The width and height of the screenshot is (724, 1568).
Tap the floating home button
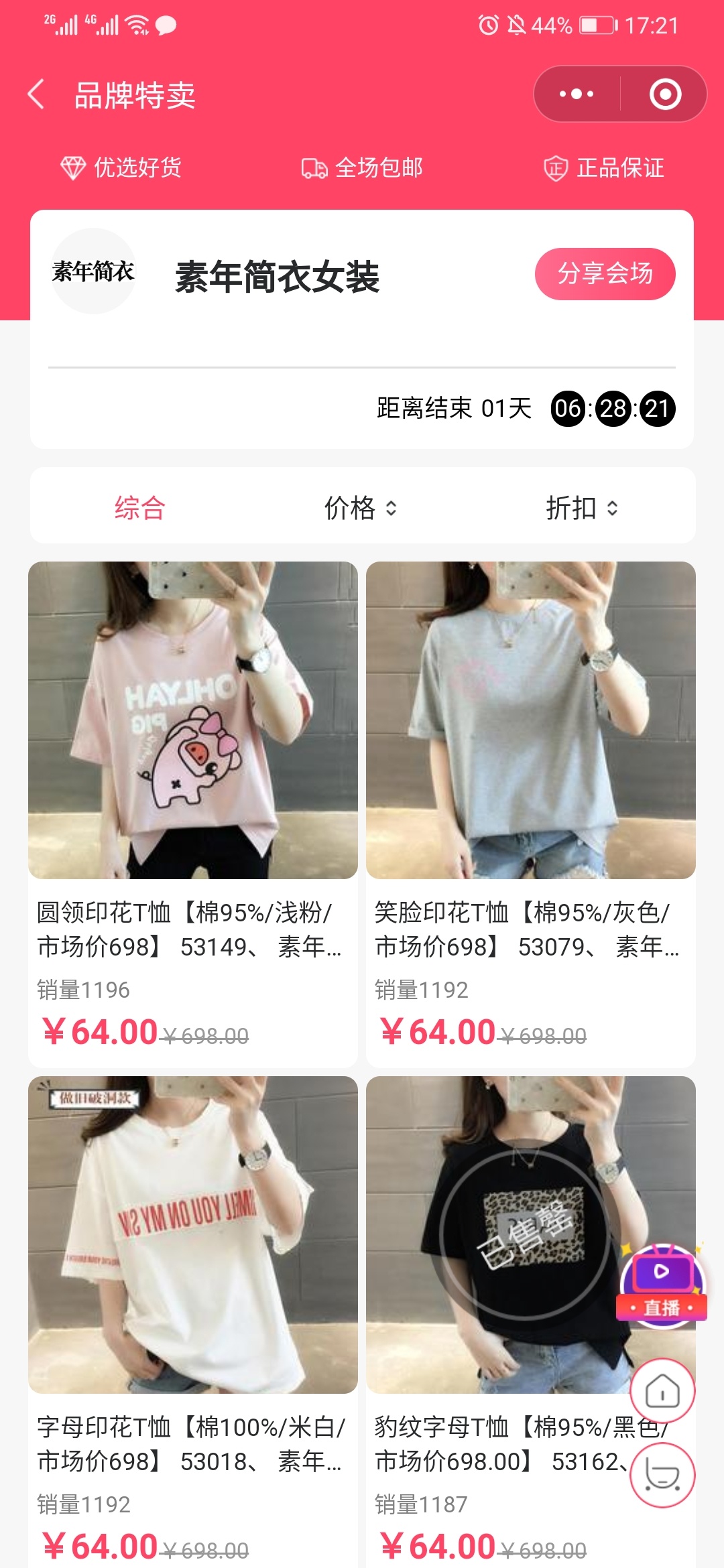tap(662, 1391)
